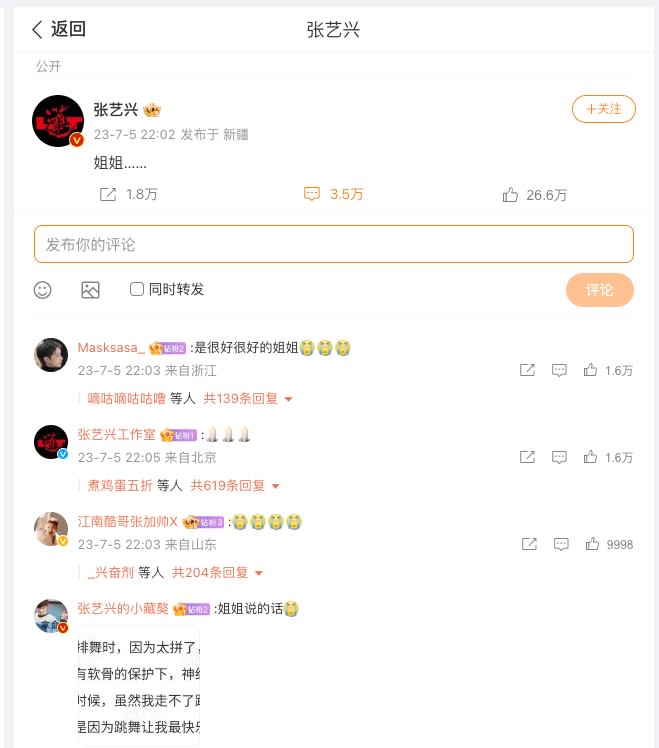
Task: Repost the post with 1.8万 shares
Action: coord(109,195)
